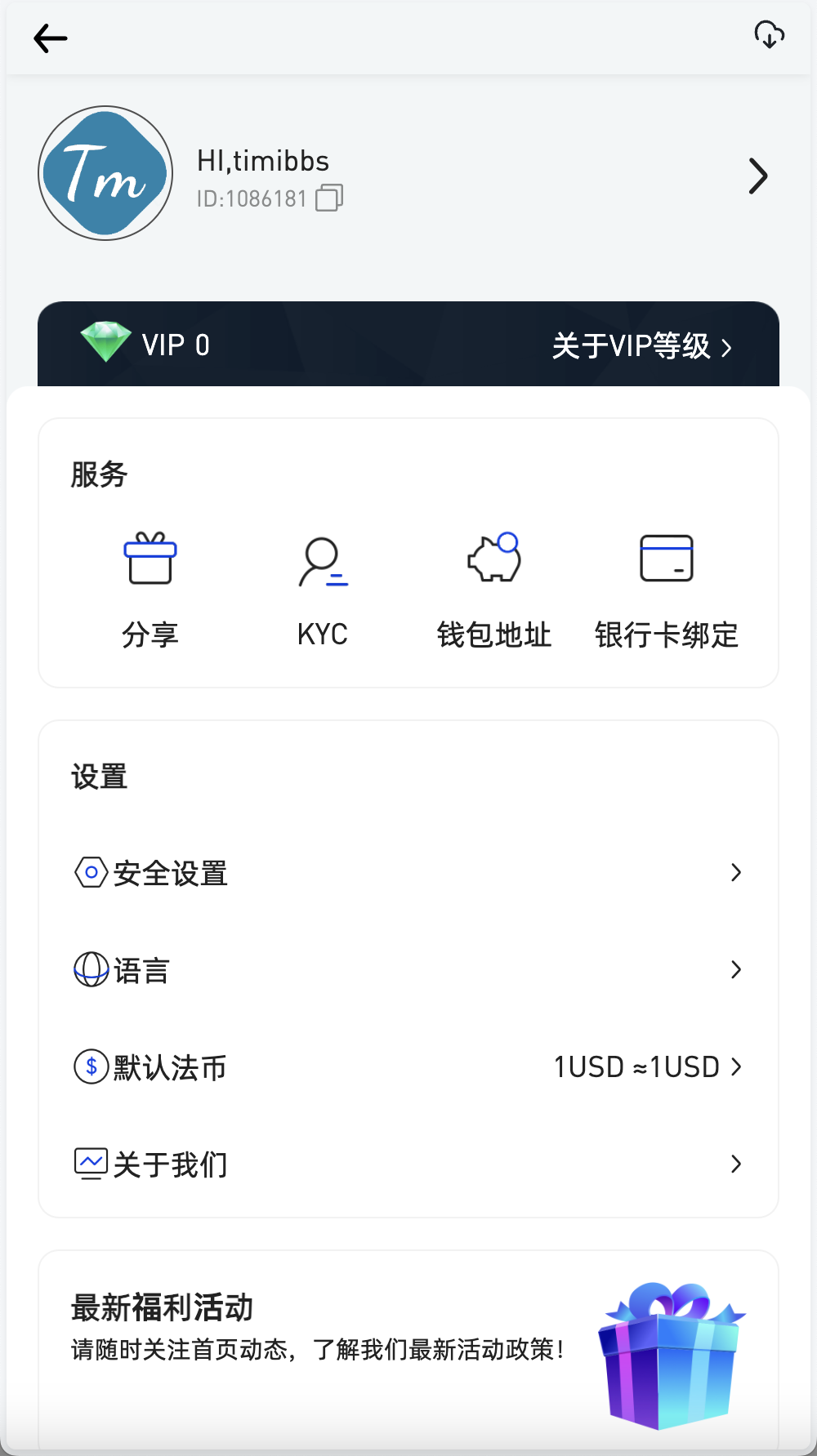This screenshot has width=817, height=1456.
Task: Open profile details via right chevron
Action: [757, 176]
